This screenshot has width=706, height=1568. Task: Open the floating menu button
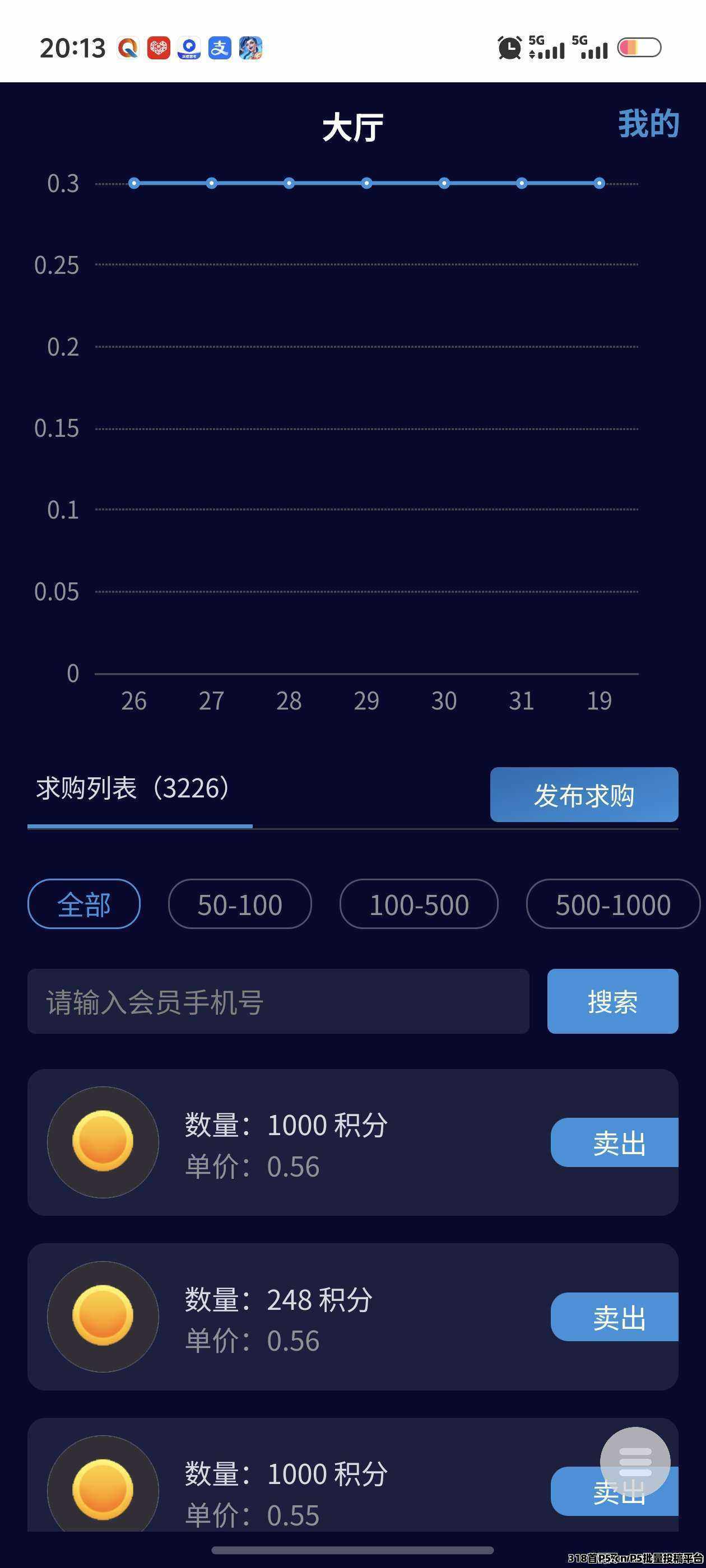click(635, 1462)
